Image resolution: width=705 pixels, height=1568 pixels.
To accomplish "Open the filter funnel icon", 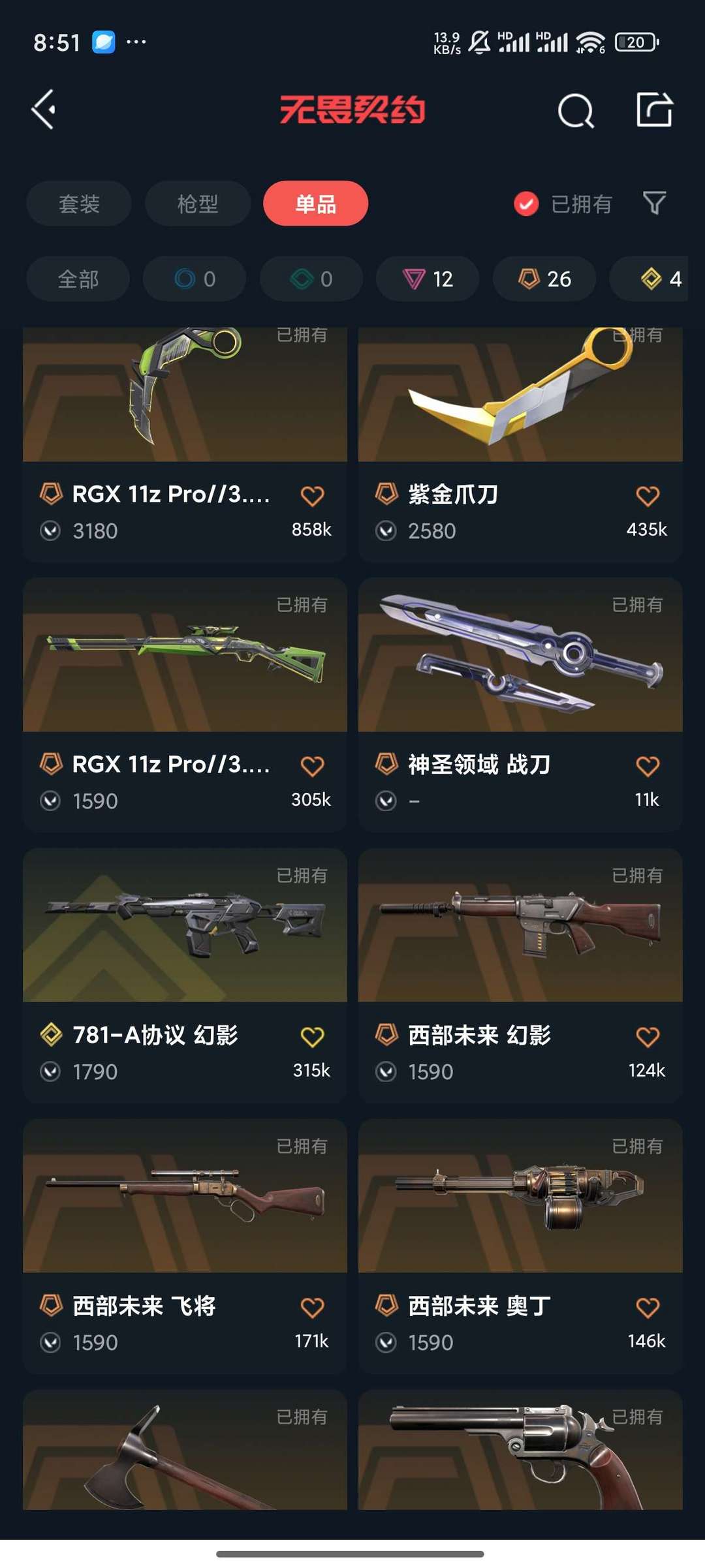I will pyautogui.click(x=654, y=204).
